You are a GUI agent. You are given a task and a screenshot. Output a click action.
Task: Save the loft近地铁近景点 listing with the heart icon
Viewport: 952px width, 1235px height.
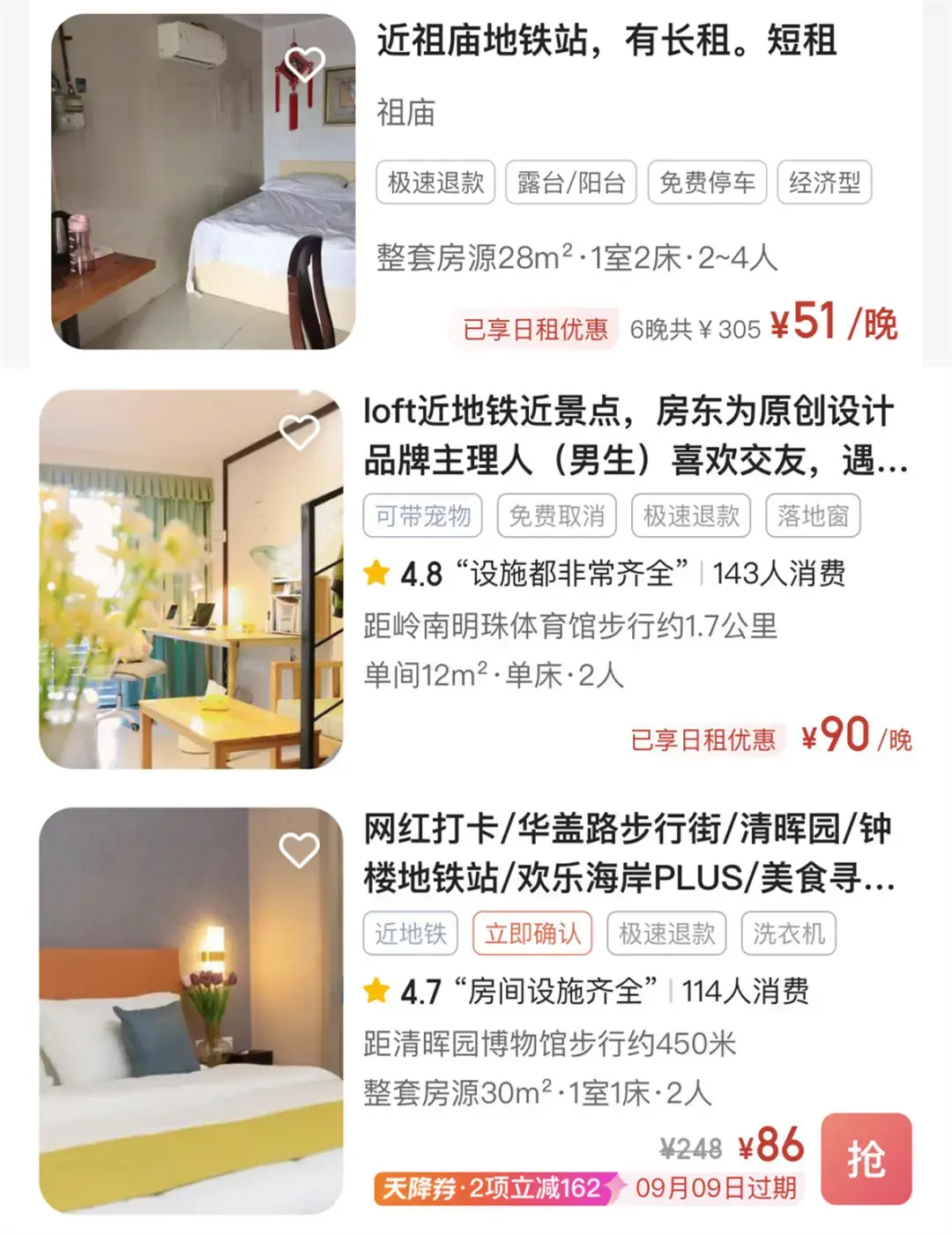(299, 432)
